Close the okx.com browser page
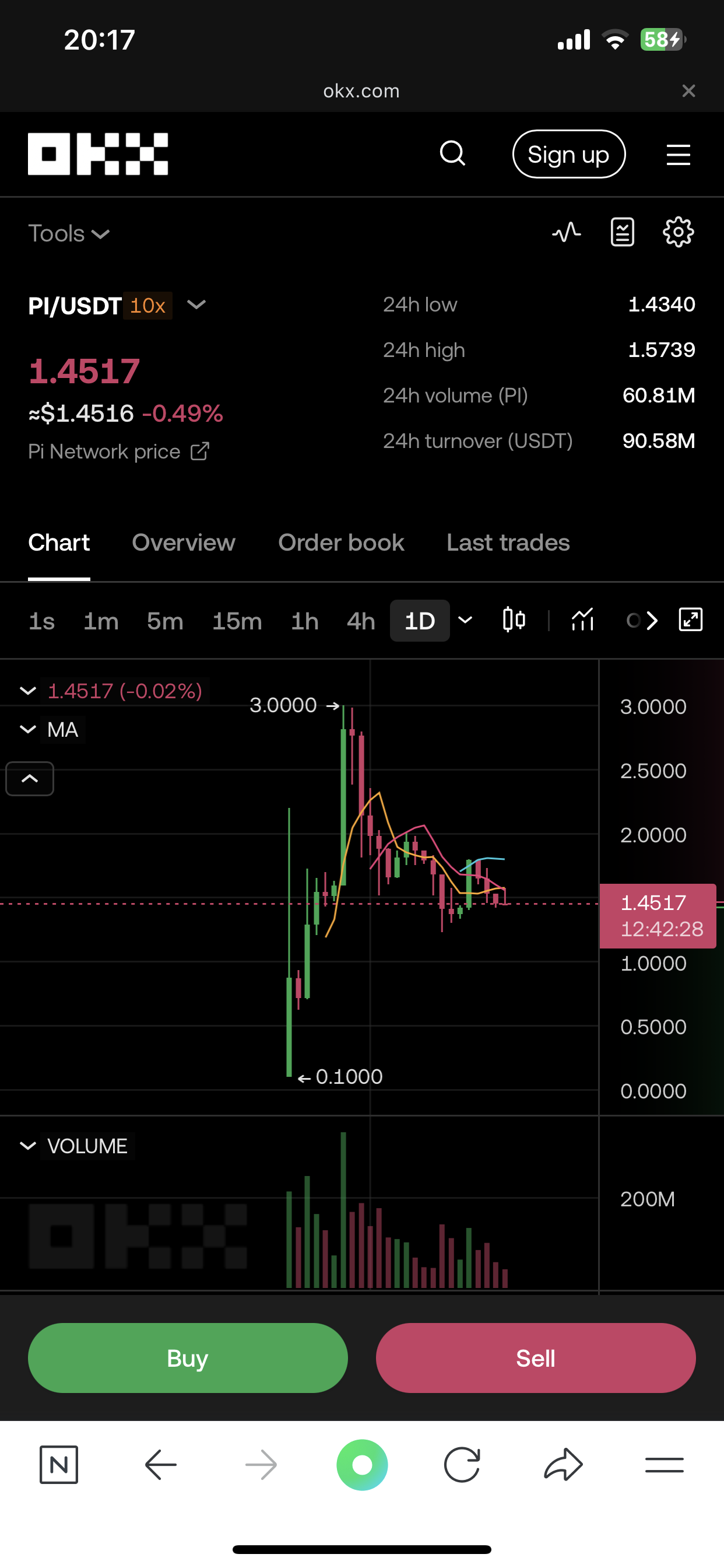724x1568 pixels. click(x=688, y=90)
